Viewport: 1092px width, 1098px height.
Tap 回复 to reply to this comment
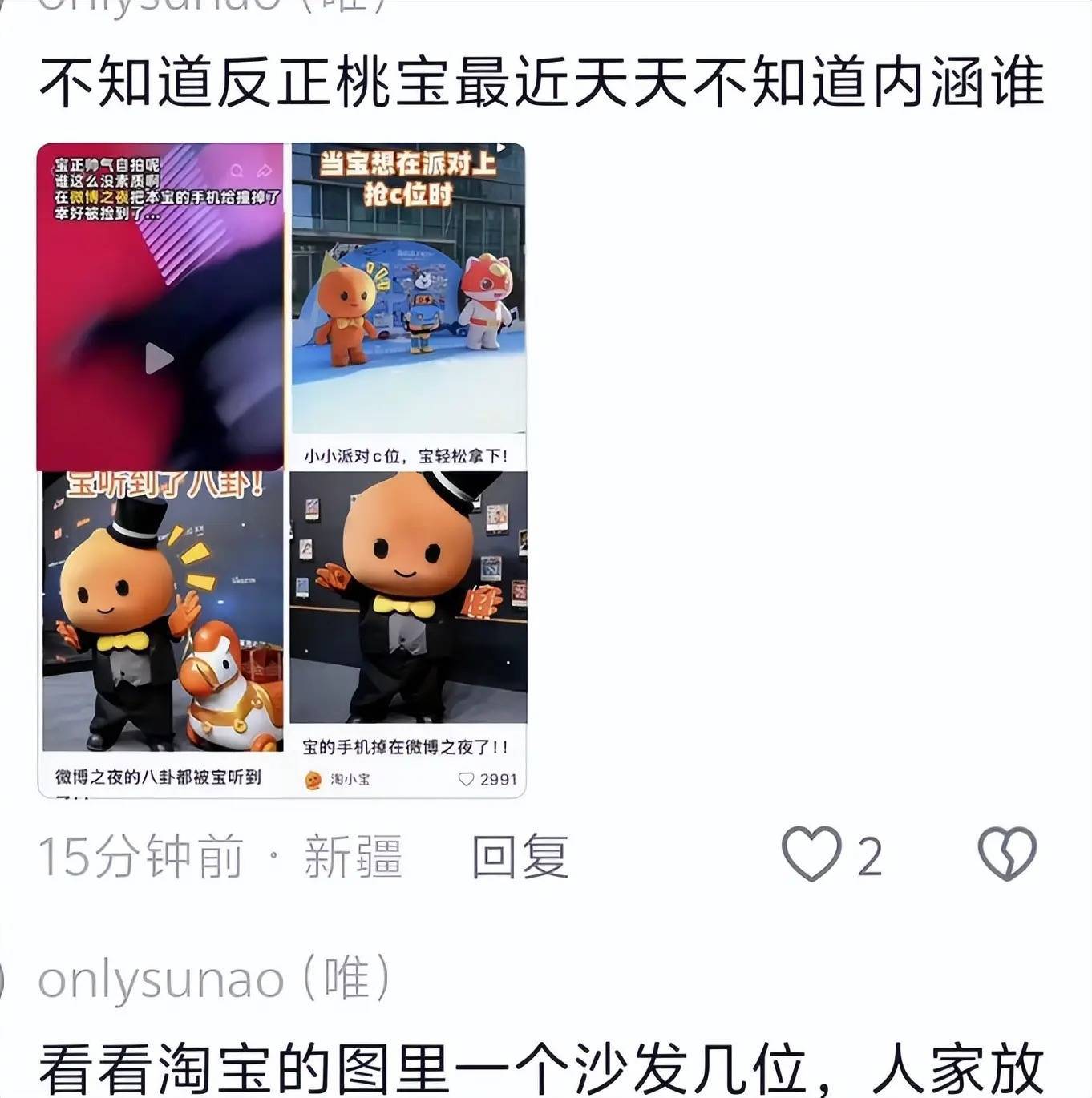click(520, 856)
